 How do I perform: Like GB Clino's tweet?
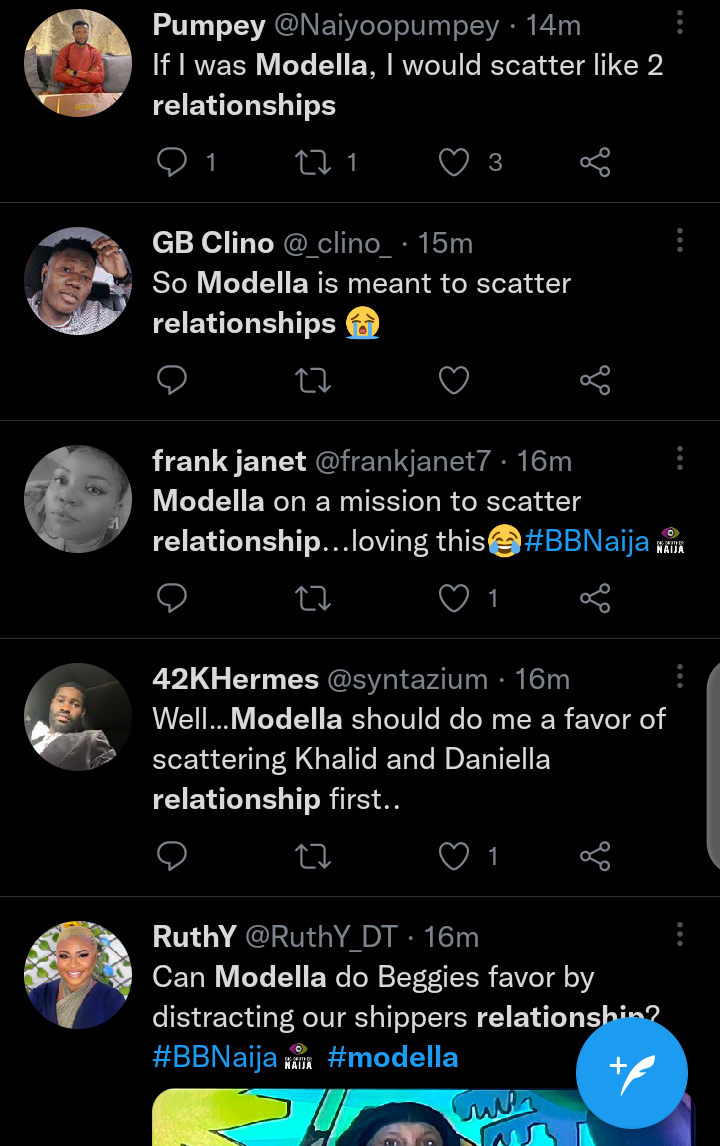tap(455, 380)
